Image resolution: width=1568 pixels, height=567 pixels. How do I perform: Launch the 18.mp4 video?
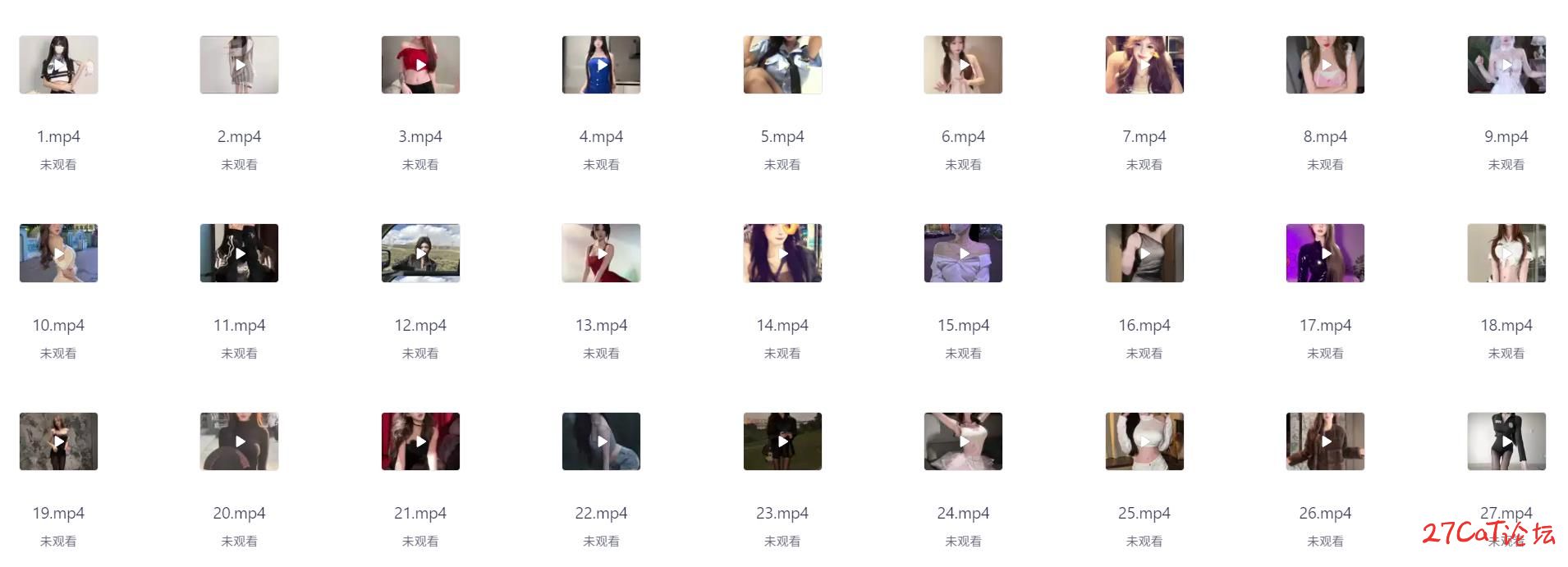point(1506,254)
